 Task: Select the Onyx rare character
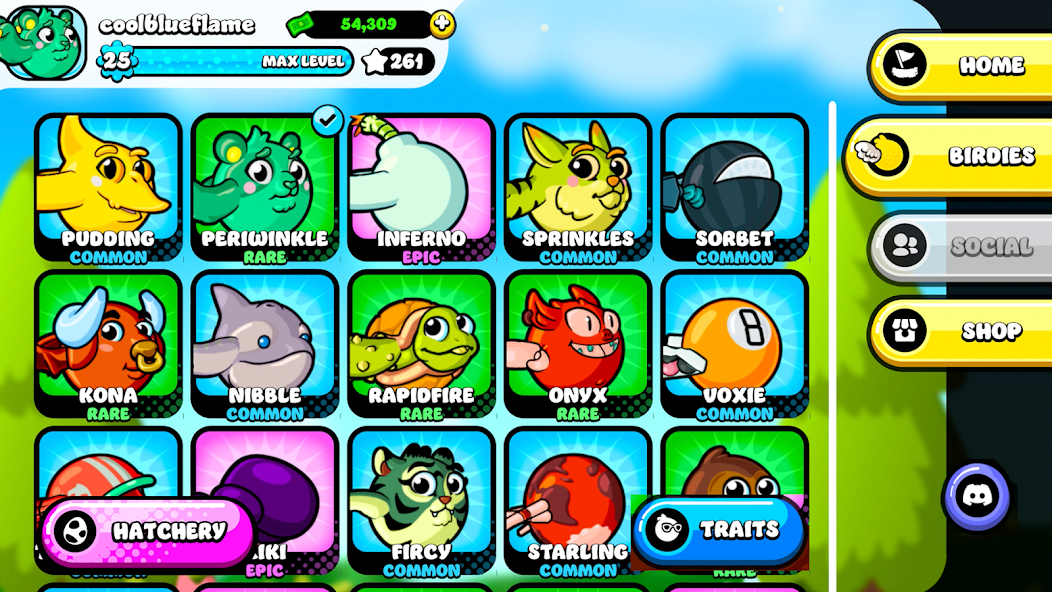578,342
